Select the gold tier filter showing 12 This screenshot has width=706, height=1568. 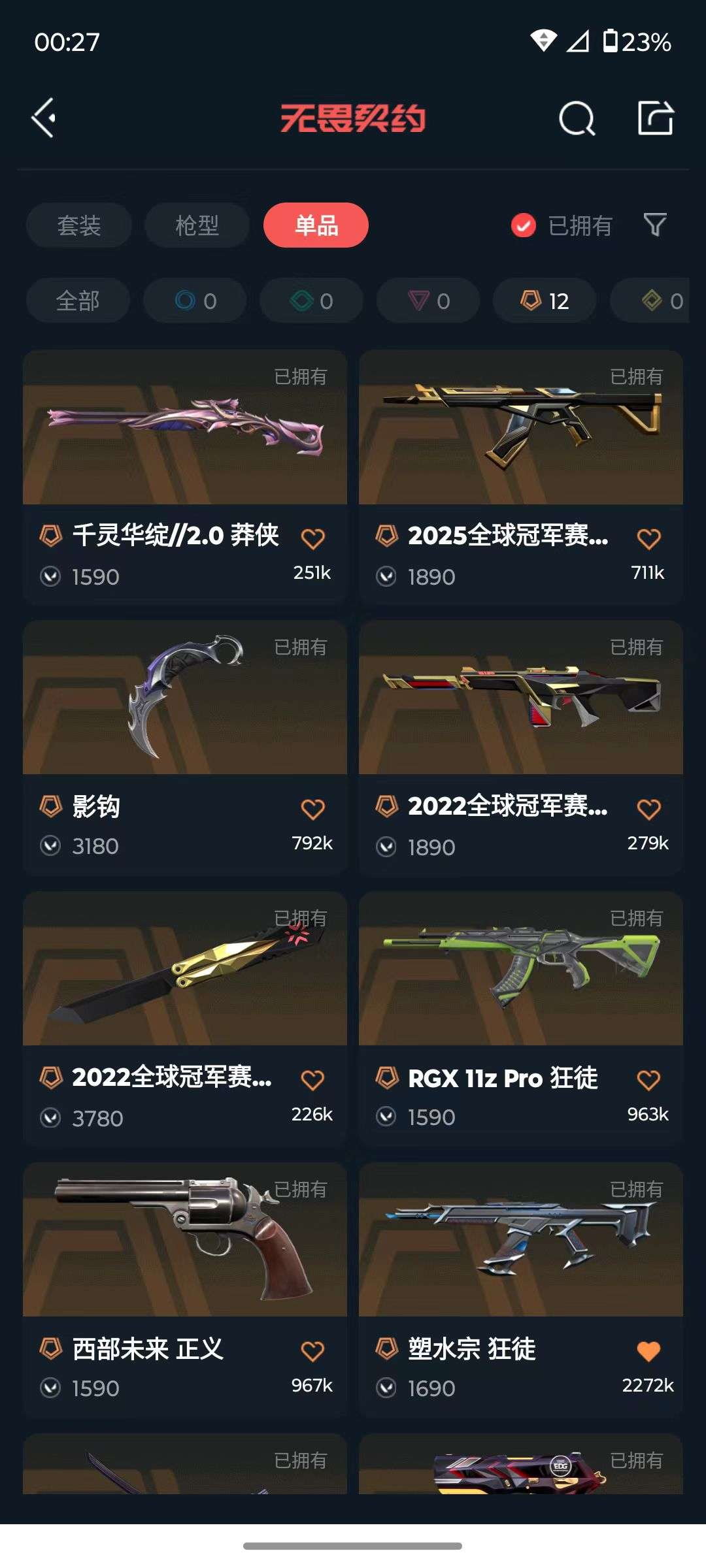pos(545,301)
